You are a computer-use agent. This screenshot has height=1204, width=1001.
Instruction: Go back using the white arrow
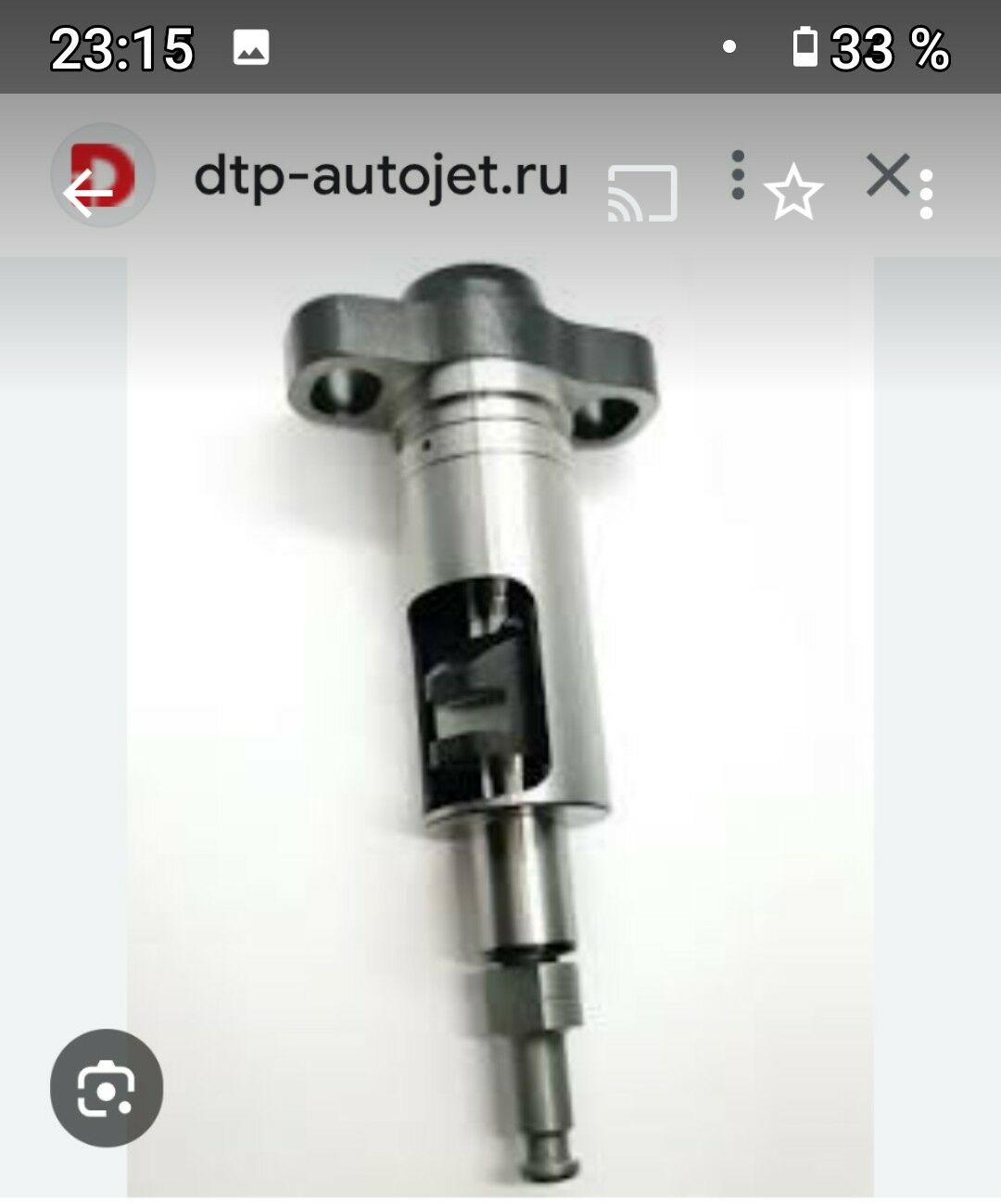pyautogui.click(x=86, y=193)
